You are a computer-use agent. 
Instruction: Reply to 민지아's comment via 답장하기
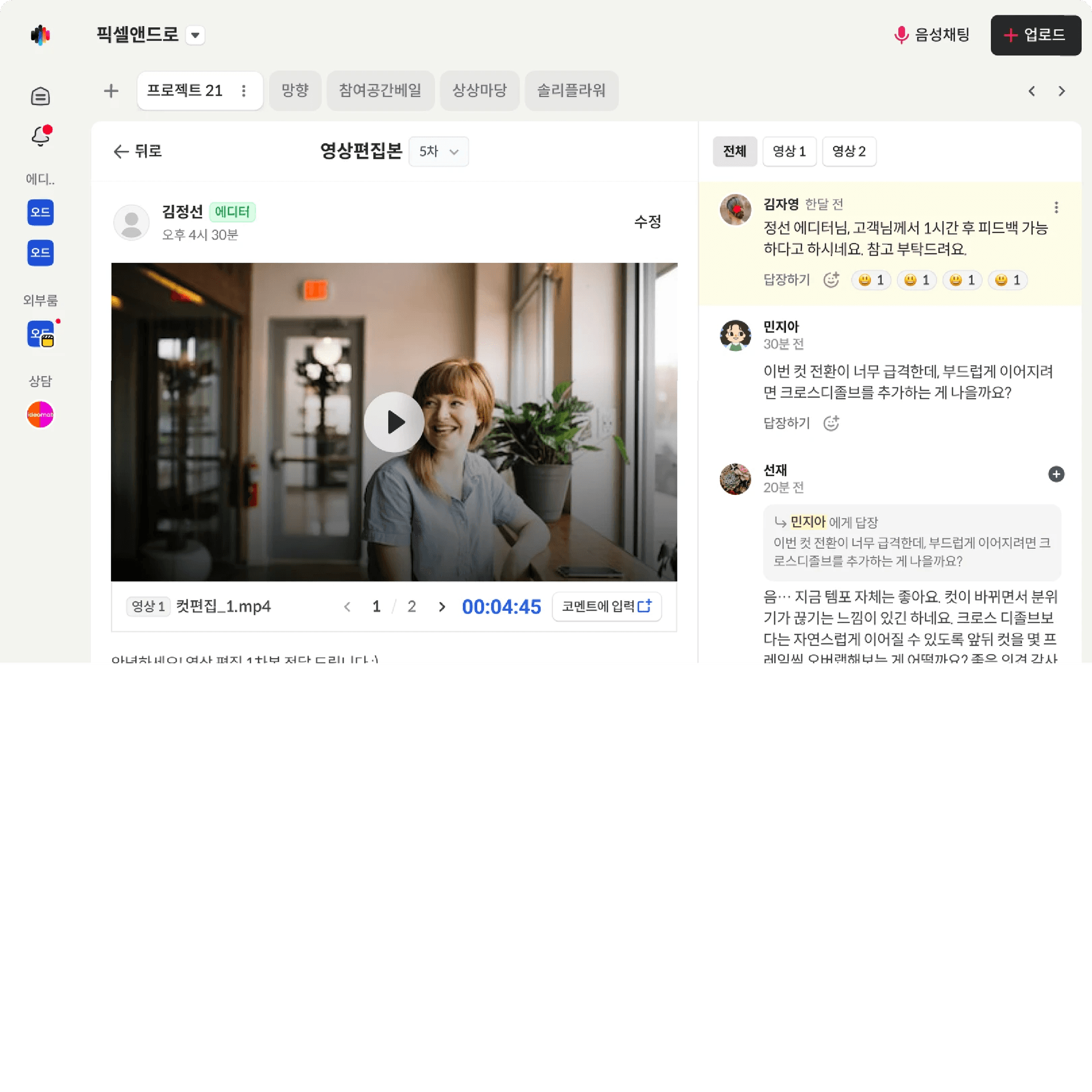(x=786, y=423)
